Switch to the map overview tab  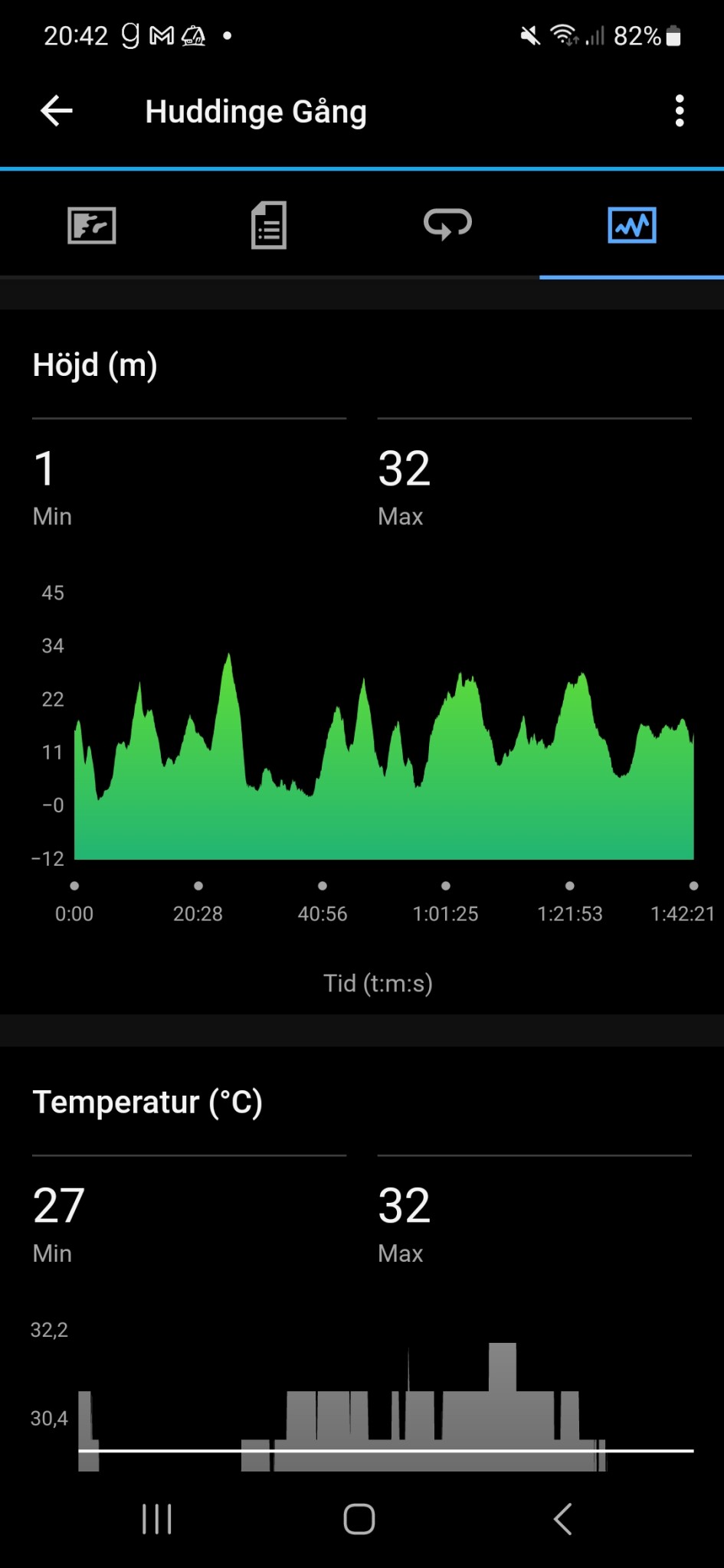pos(92,226)
